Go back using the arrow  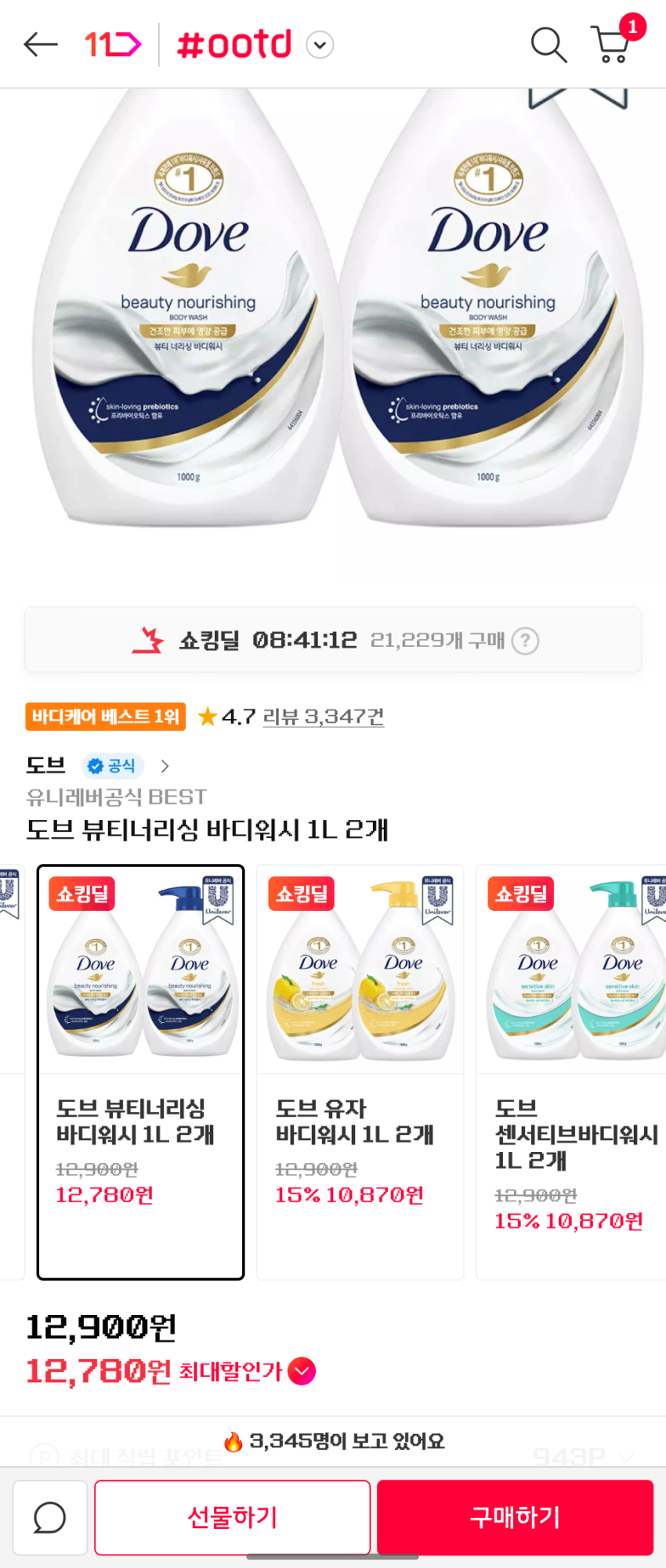41,45
